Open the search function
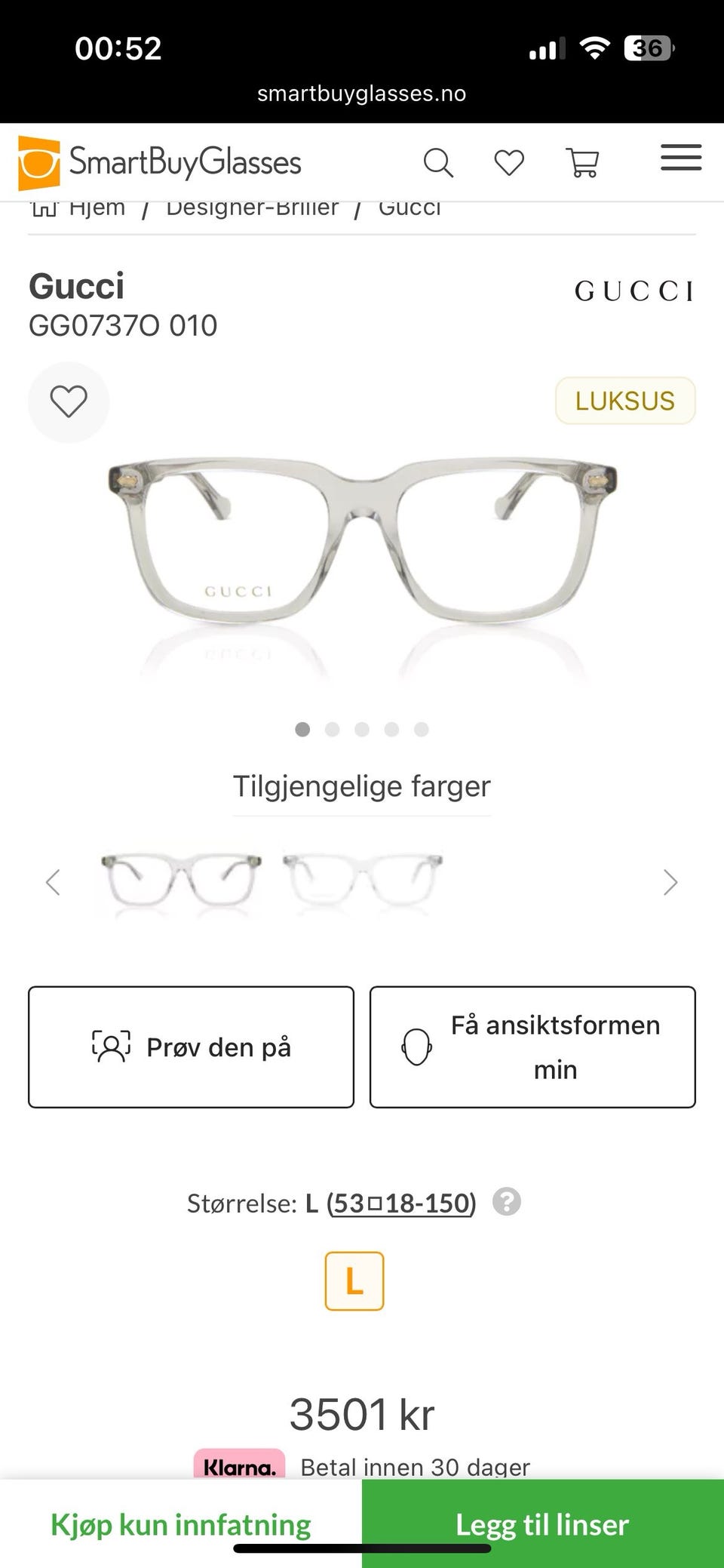The height and width of the screenshot is (1568, 724). (x=438, y=161)
